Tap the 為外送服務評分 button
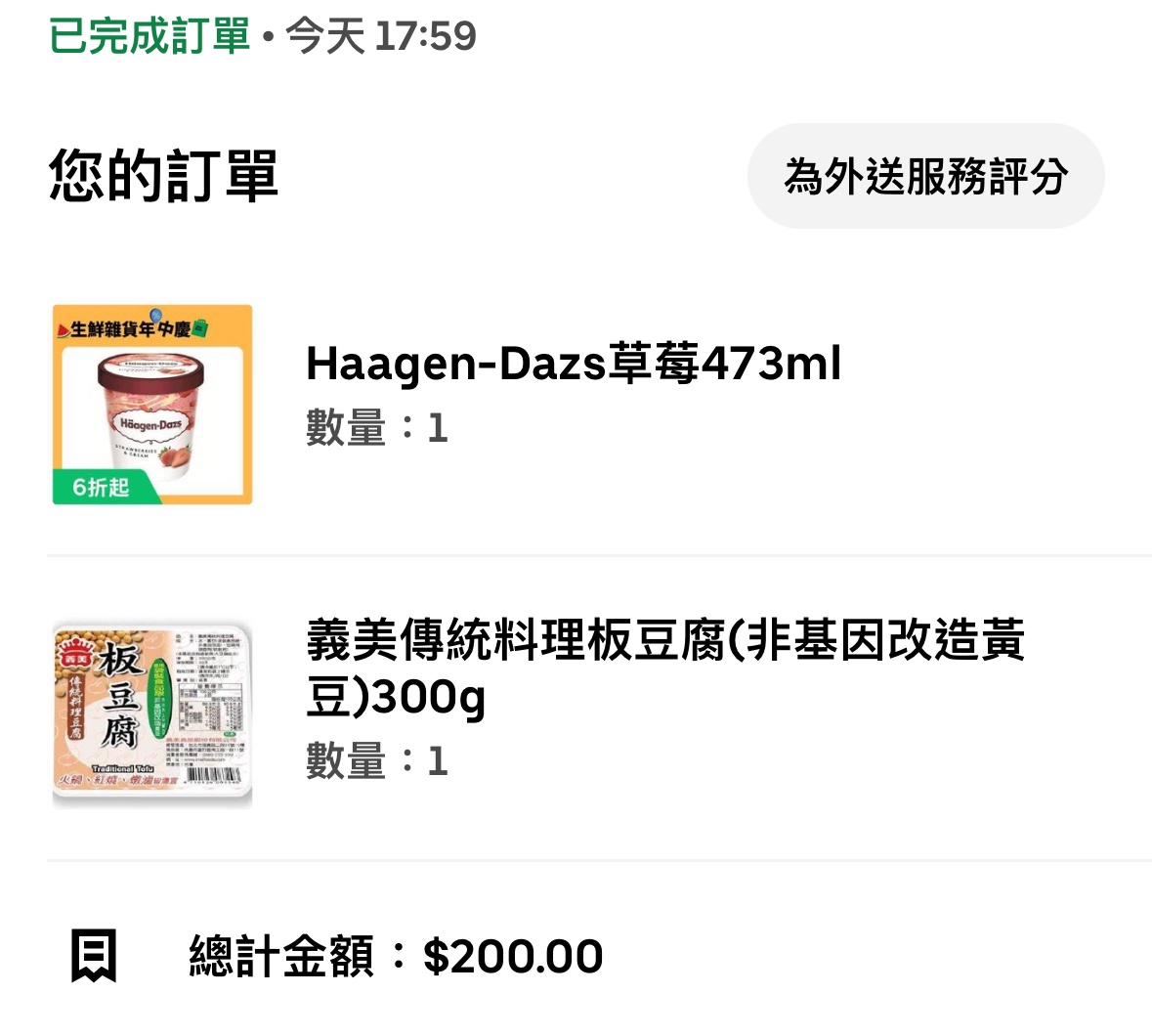1152x1036 pixels. [x=925, y=177]
